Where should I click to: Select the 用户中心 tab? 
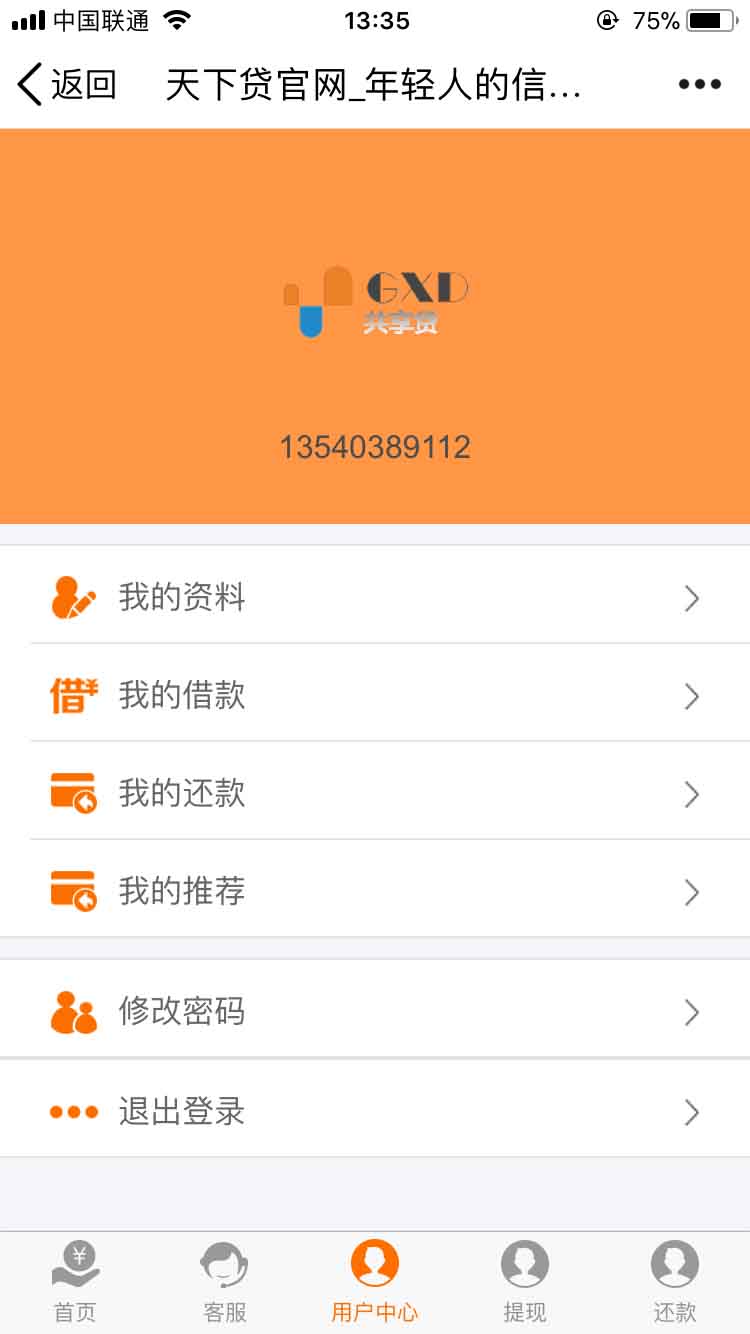click(x=375, y=1282)
